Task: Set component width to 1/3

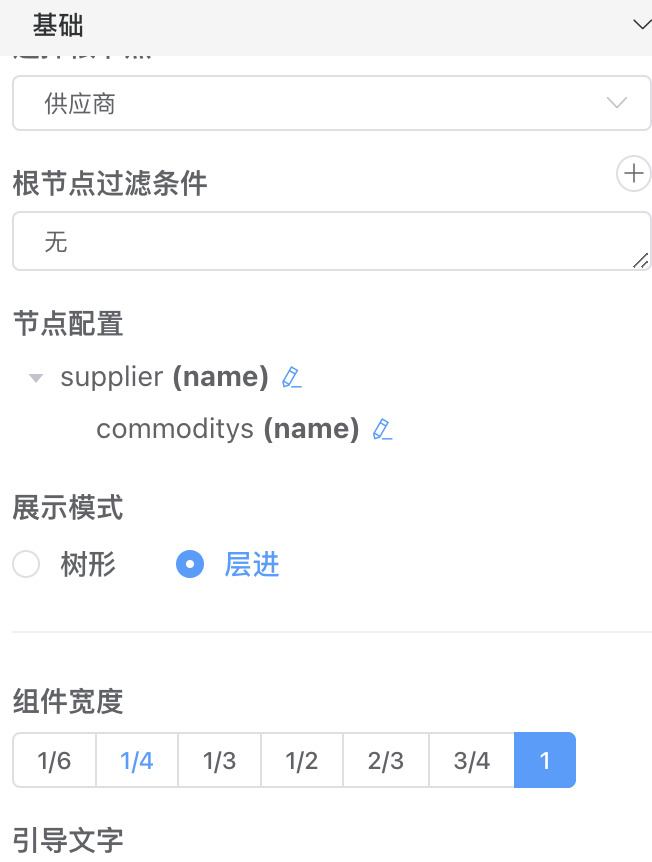Action: (x=219, y=761)
